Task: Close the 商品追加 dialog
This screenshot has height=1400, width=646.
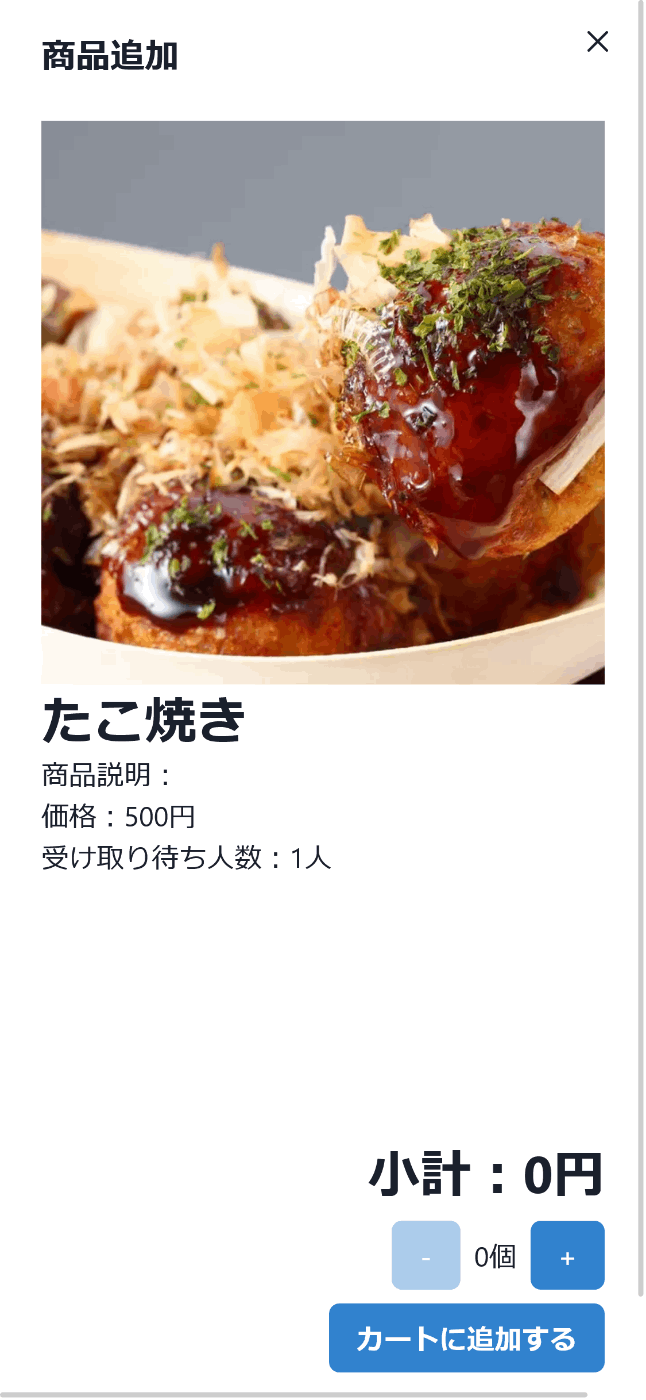Action: (x=597, y=41)
